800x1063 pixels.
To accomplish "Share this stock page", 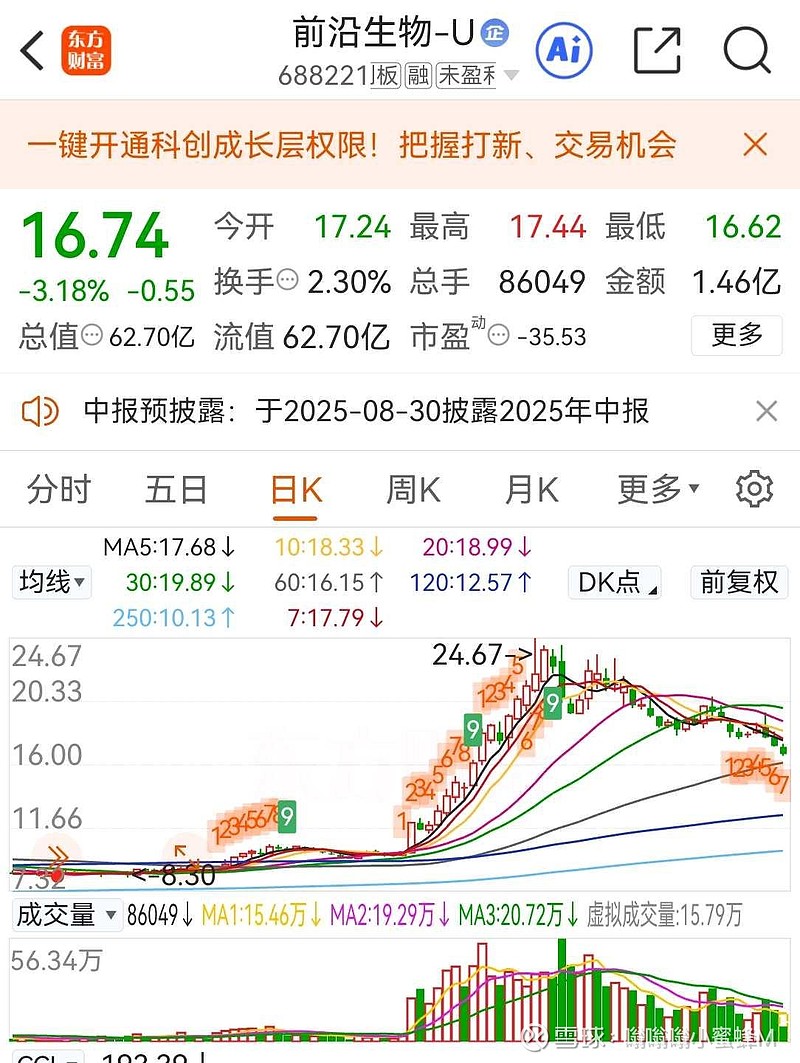I will point(657,50).
